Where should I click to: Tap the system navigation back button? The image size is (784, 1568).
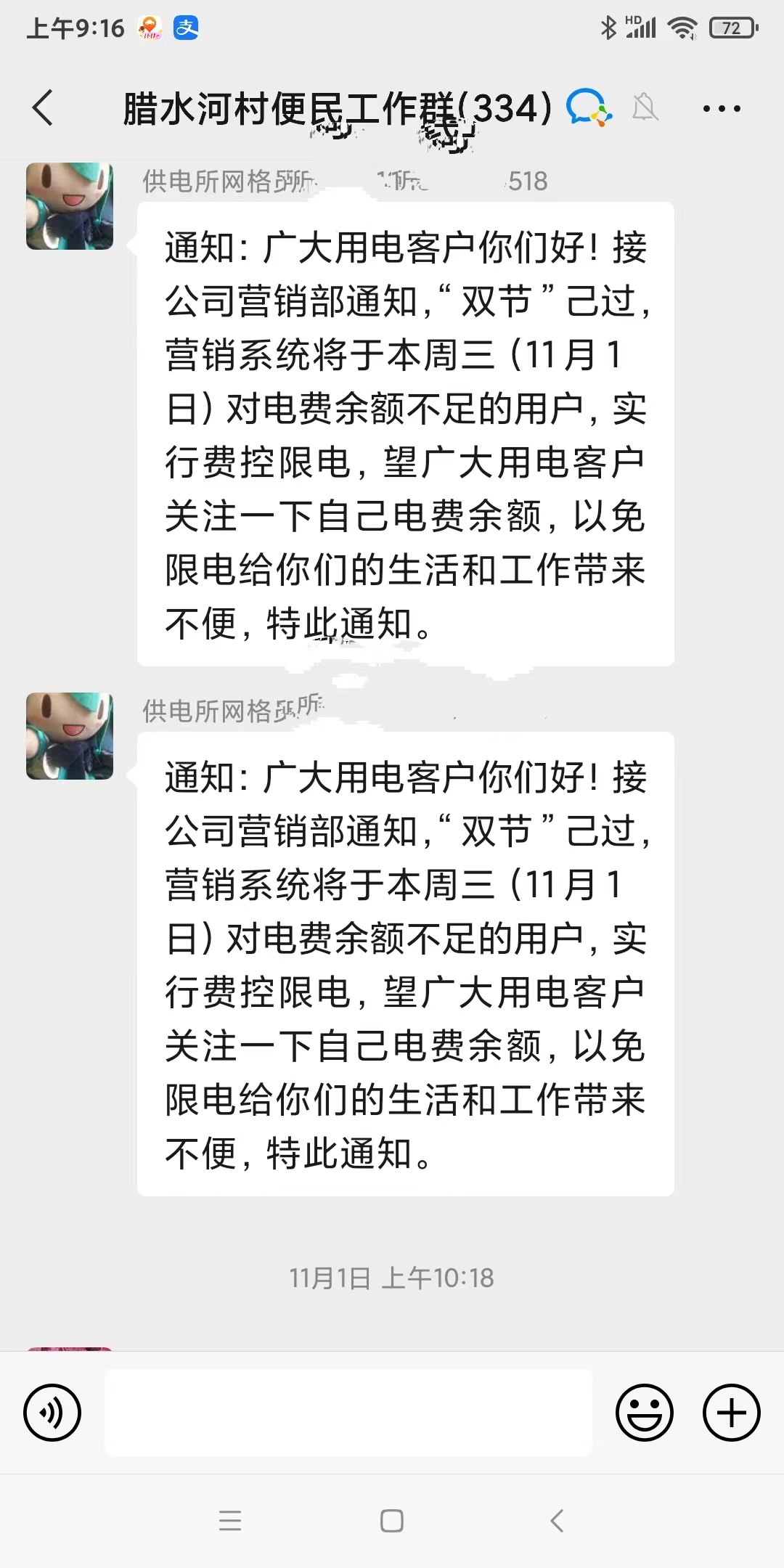coord(557,1521)
